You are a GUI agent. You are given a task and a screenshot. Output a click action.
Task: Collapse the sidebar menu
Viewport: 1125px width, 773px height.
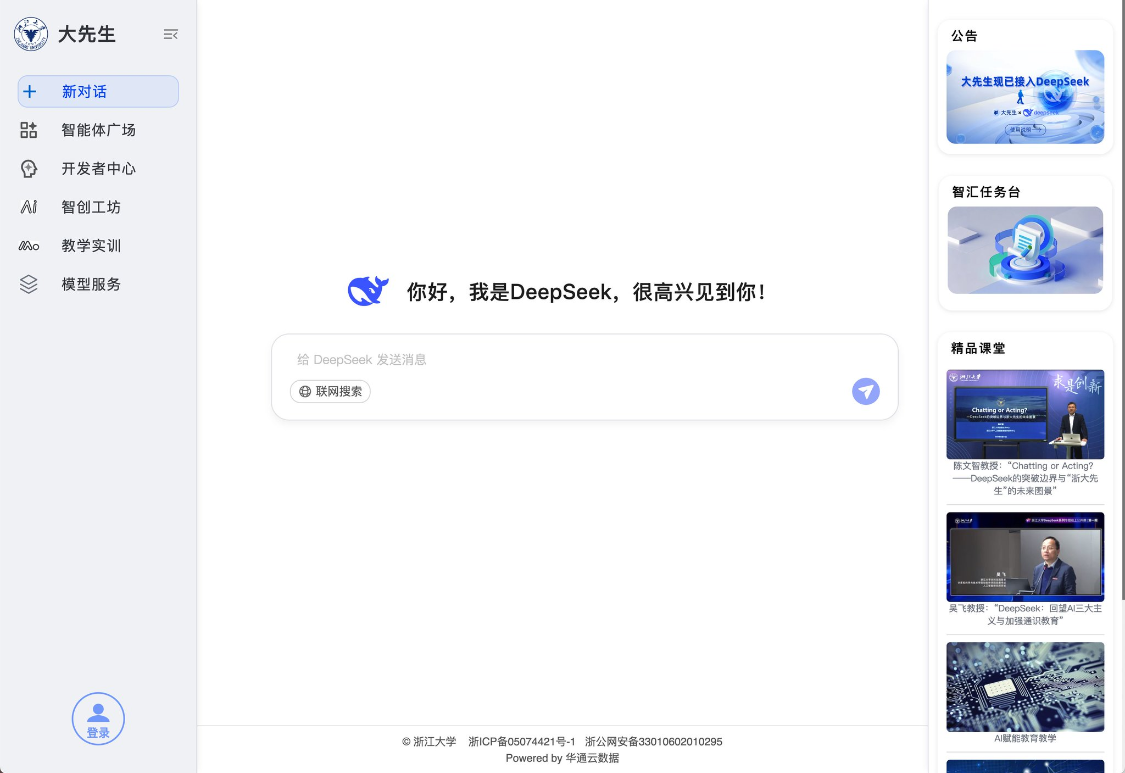tap(171, 35)
